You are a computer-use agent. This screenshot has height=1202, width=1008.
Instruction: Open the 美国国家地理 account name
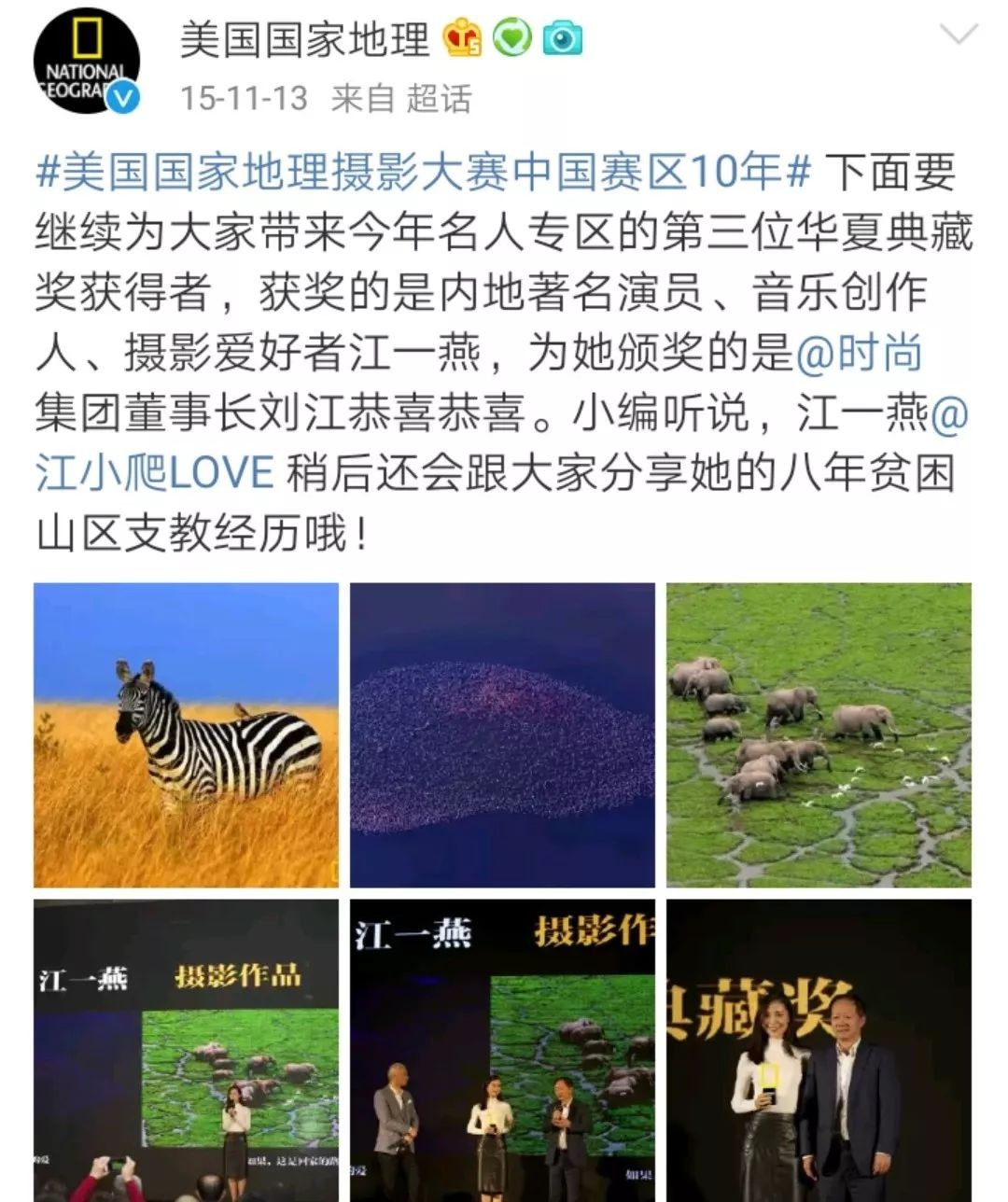[x=304, y=39]
